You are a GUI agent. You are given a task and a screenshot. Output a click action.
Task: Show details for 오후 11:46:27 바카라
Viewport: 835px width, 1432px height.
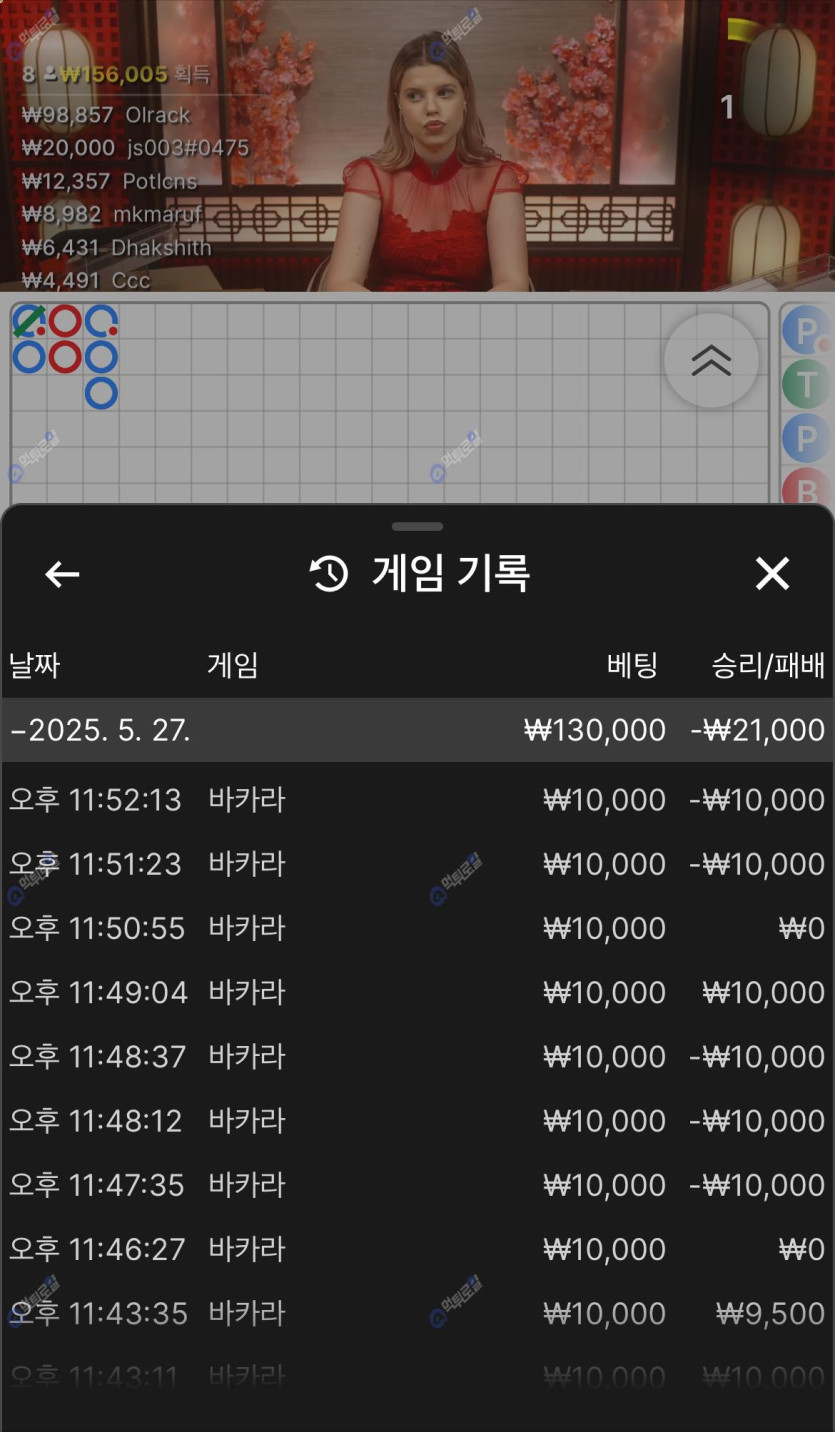click(417, 1249)
